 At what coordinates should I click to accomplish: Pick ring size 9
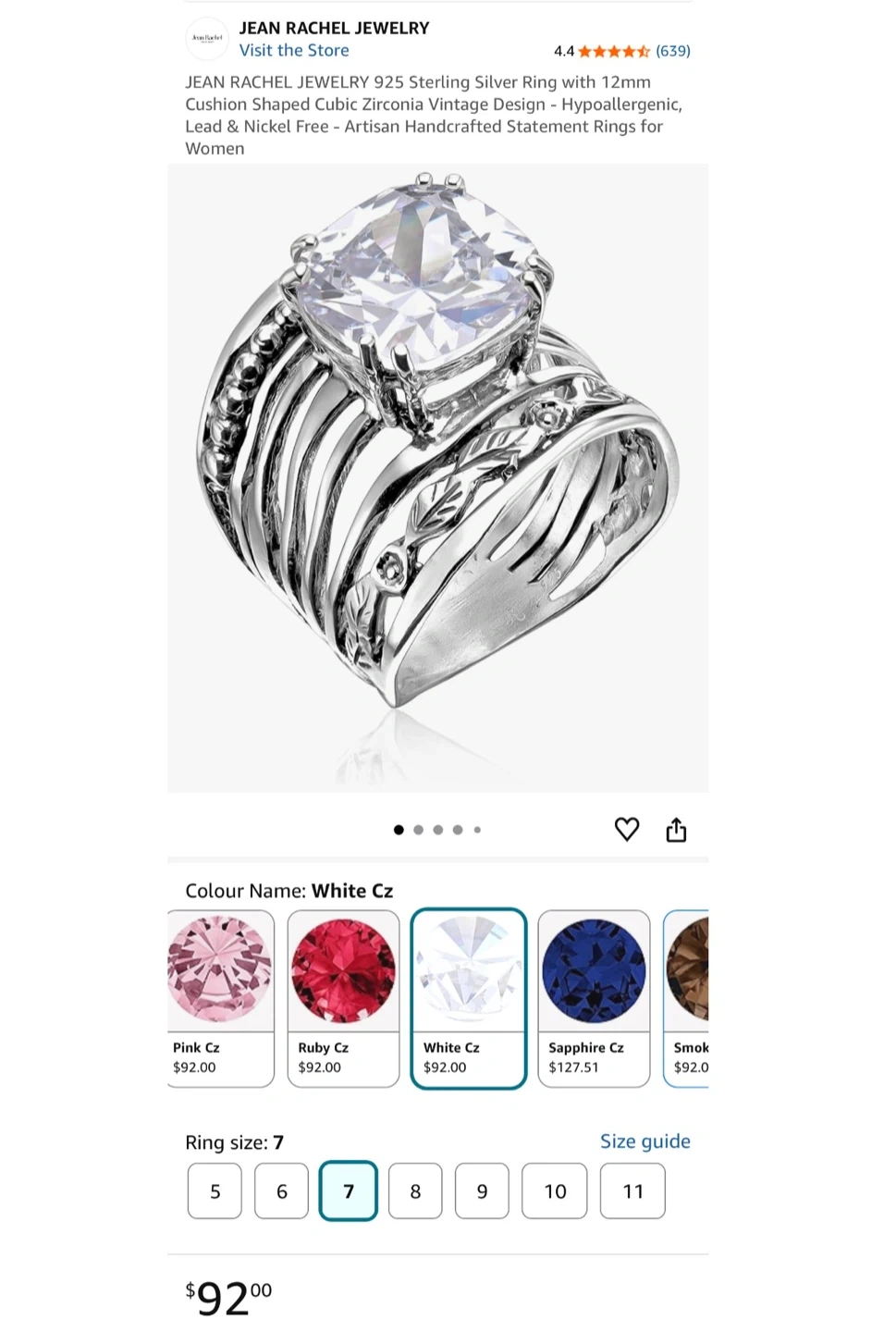point(482,1191)
